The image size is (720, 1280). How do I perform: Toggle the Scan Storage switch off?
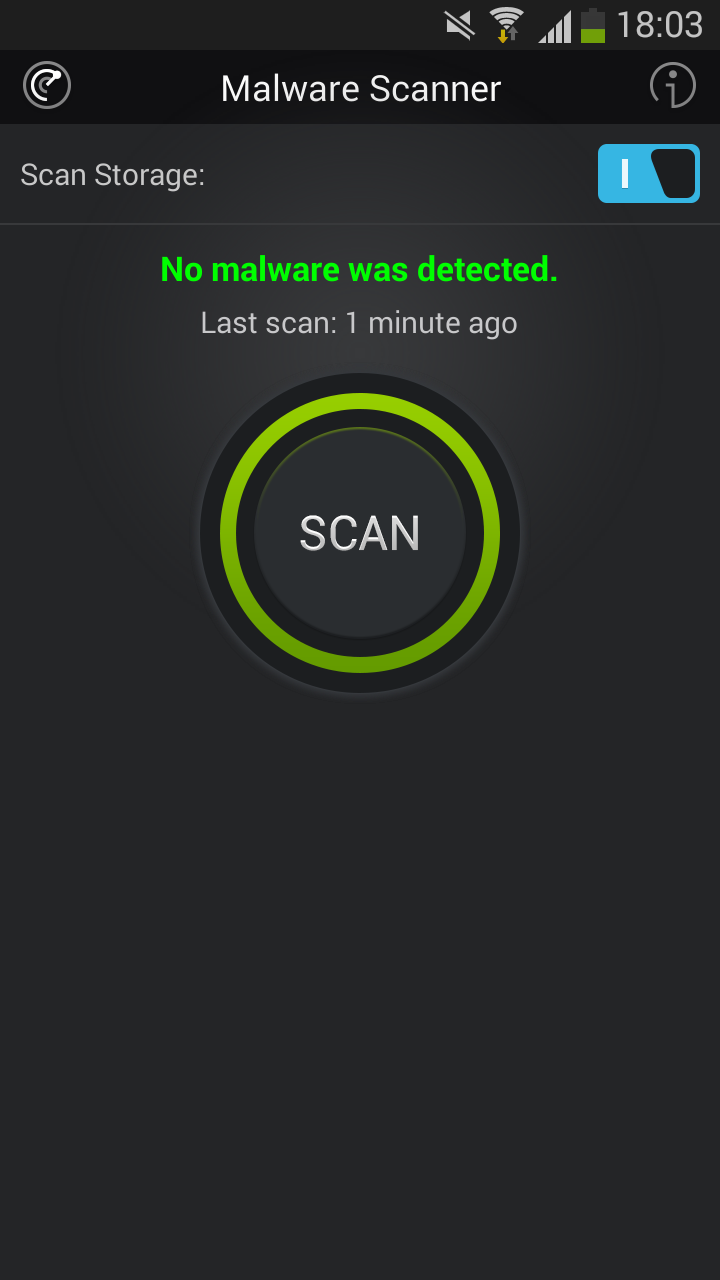point(649,174)
